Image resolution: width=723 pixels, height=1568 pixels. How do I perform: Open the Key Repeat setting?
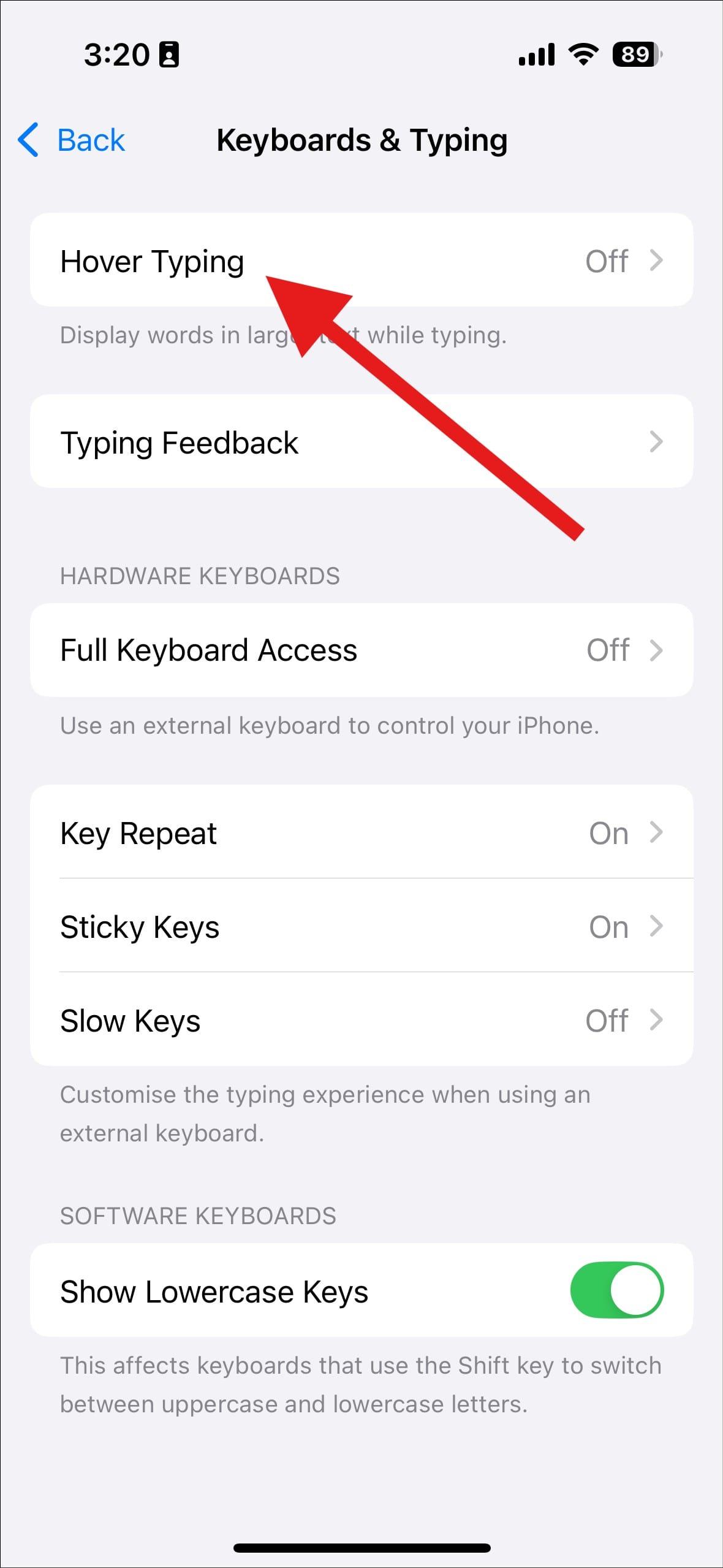tap(362, 832)
